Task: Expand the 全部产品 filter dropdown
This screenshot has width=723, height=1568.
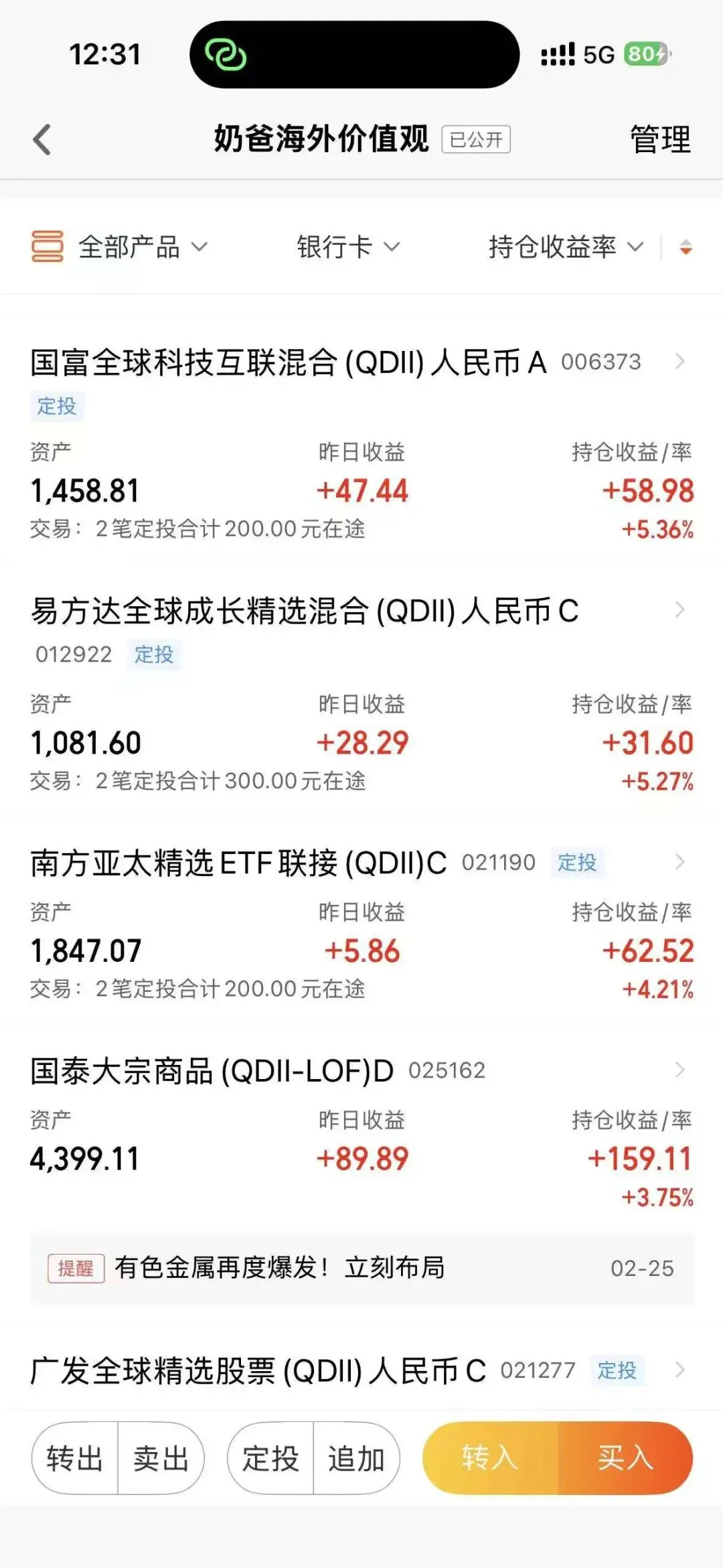Action: pos(120,247)
